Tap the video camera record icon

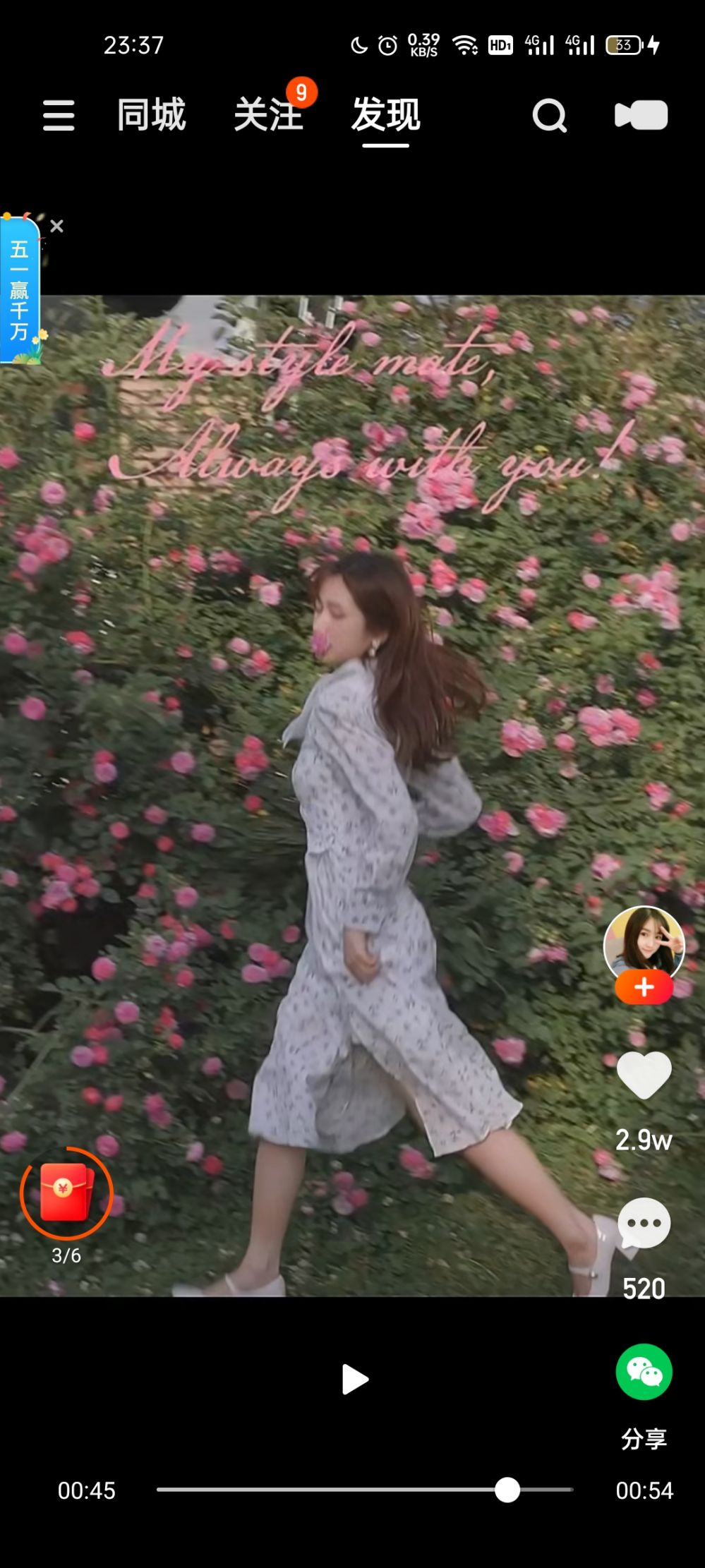click(641, 115)
